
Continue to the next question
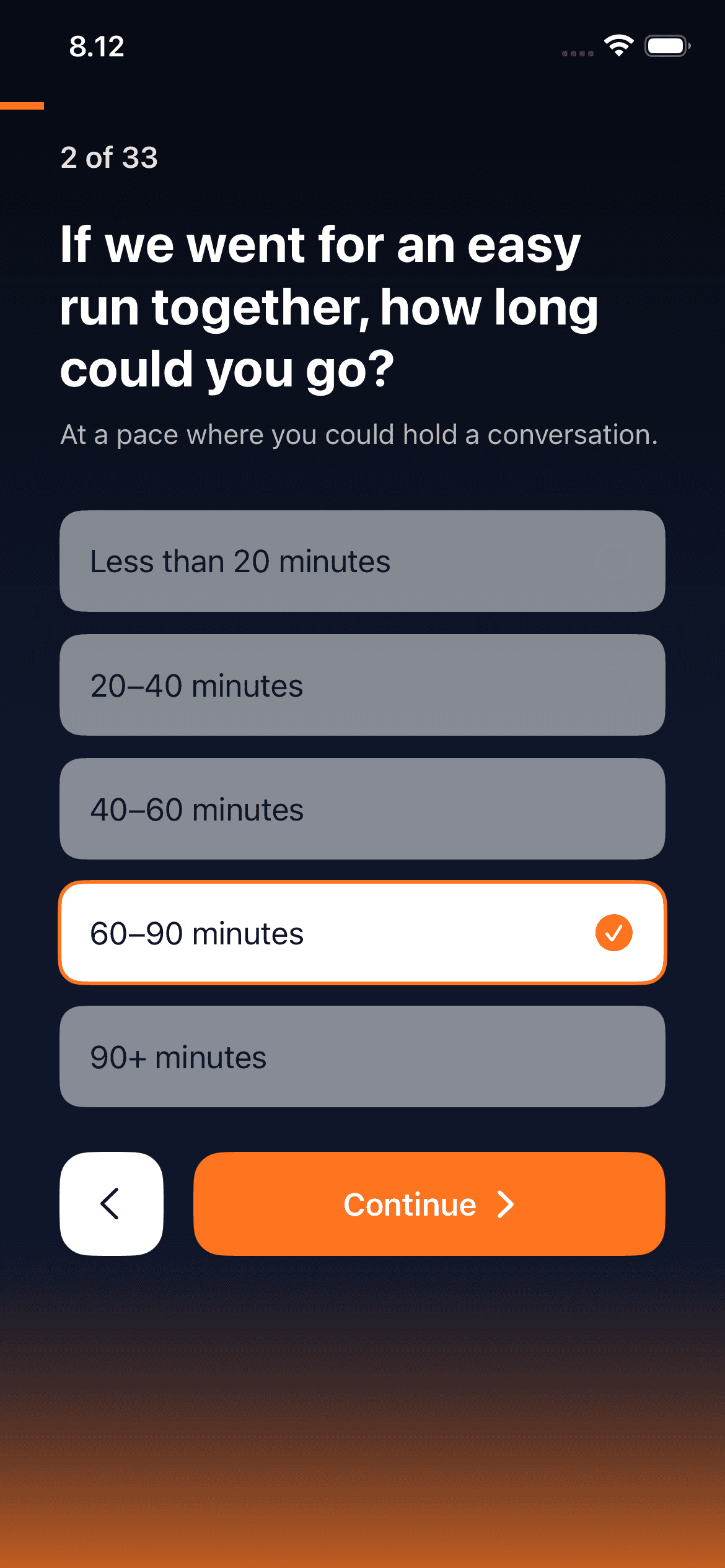pyautogui.click(x=429, y=1204)
